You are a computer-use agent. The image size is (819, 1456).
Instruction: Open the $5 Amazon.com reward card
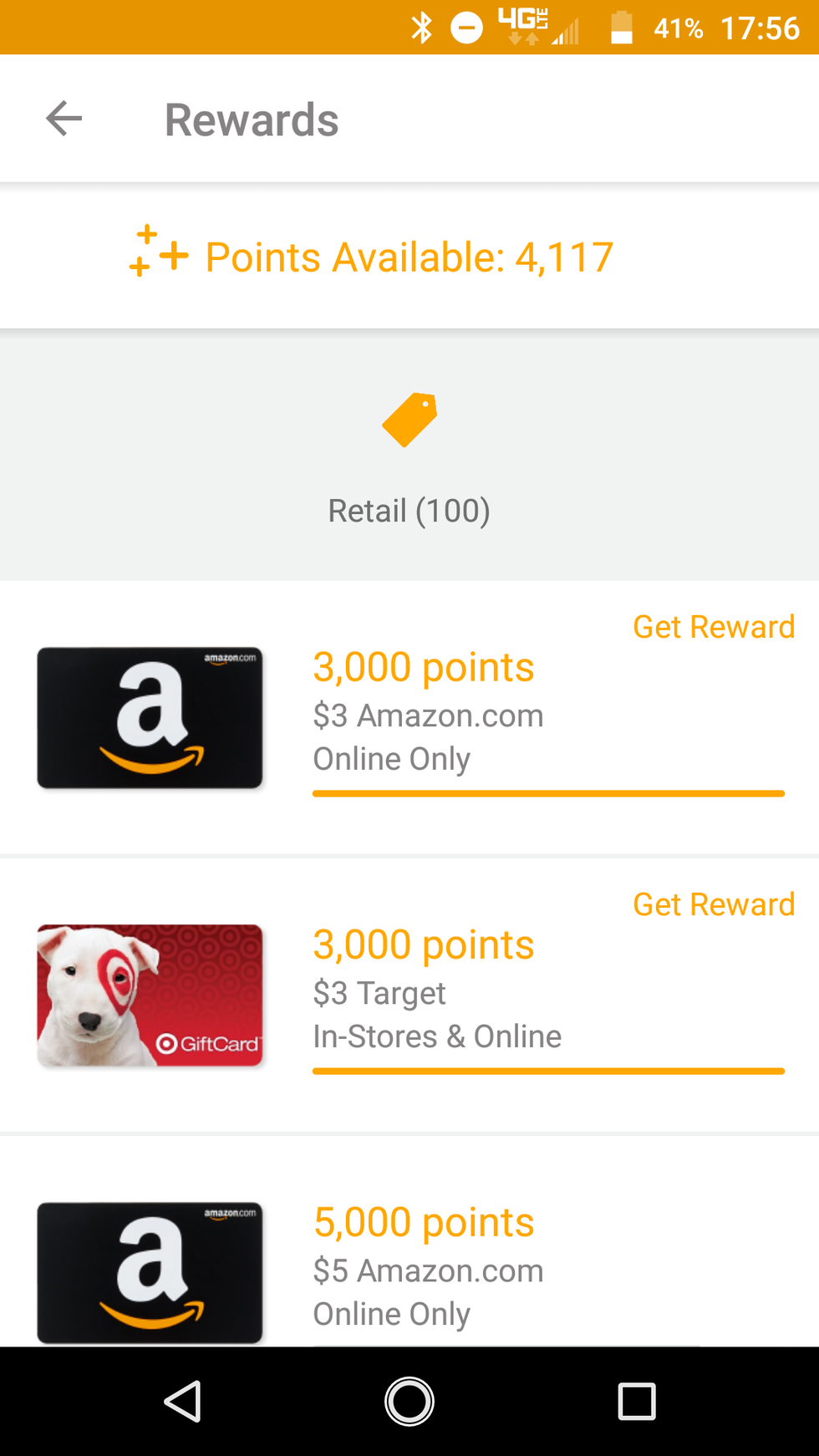150,1272
